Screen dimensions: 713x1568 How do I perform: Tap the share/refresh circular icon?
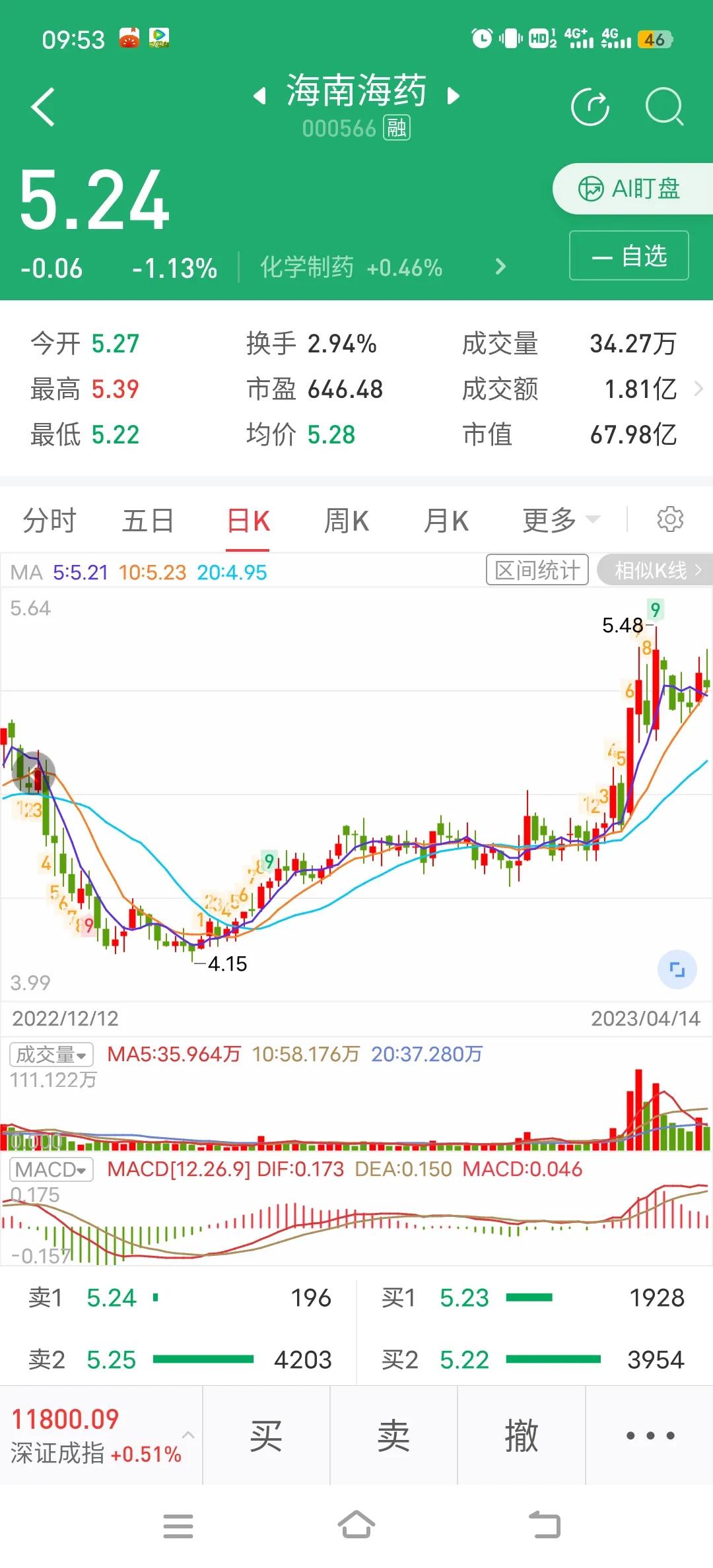coord(591,106)
